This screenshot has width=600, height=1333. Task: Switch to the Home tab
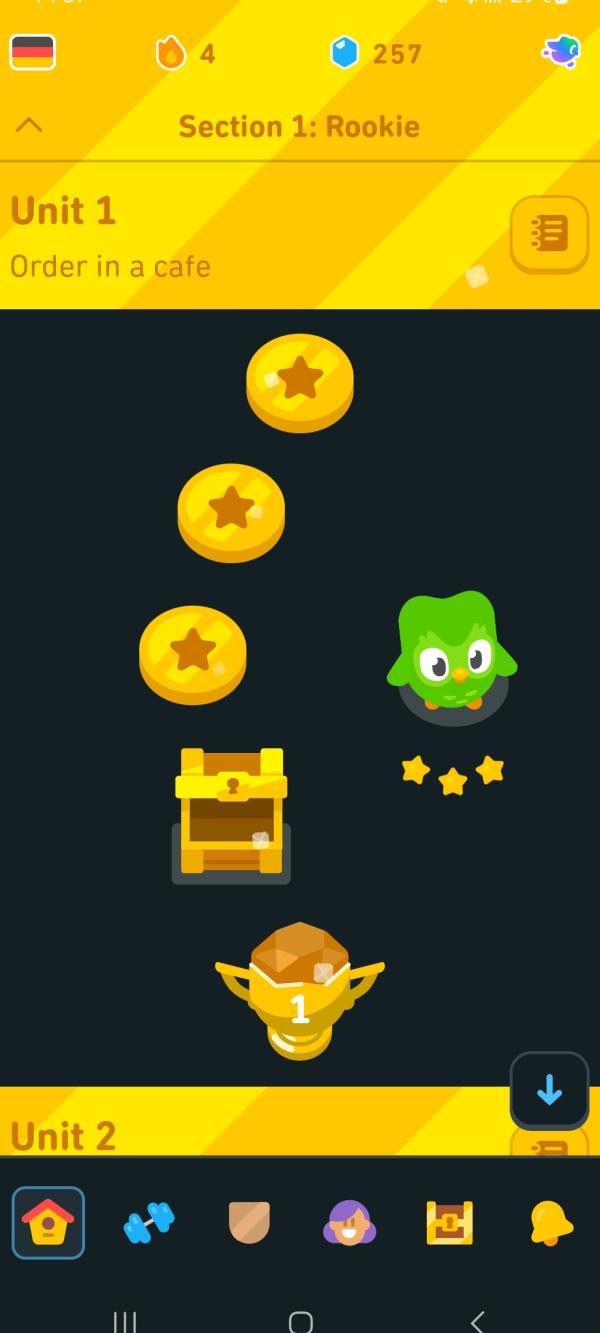pyautogui.click(x=48, y=1222)
